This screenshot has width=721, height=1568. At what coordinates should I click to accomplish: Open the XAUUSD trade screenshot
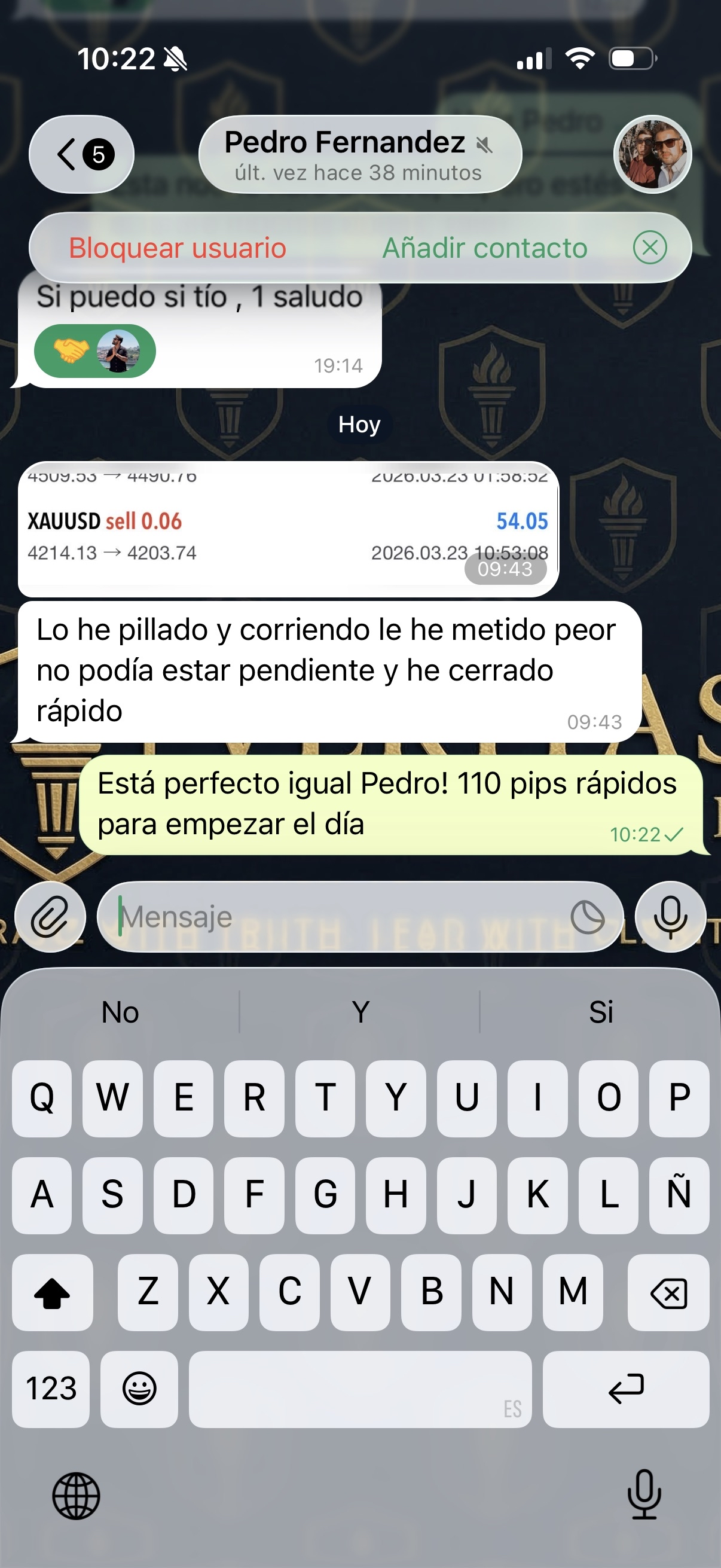(288, 529)
